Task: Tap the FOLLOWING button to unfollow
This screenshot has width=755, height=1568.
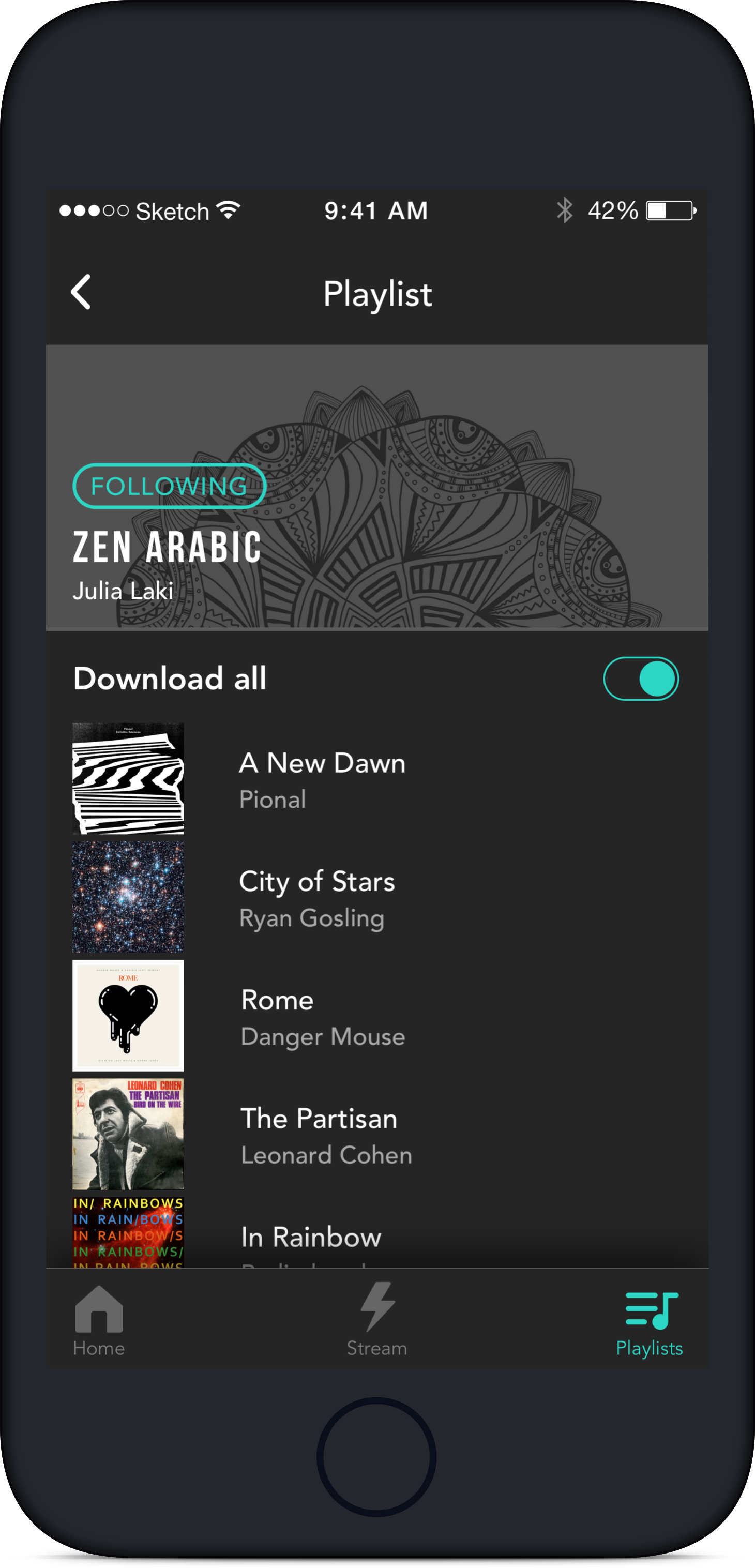Action: tap(169, 486)
